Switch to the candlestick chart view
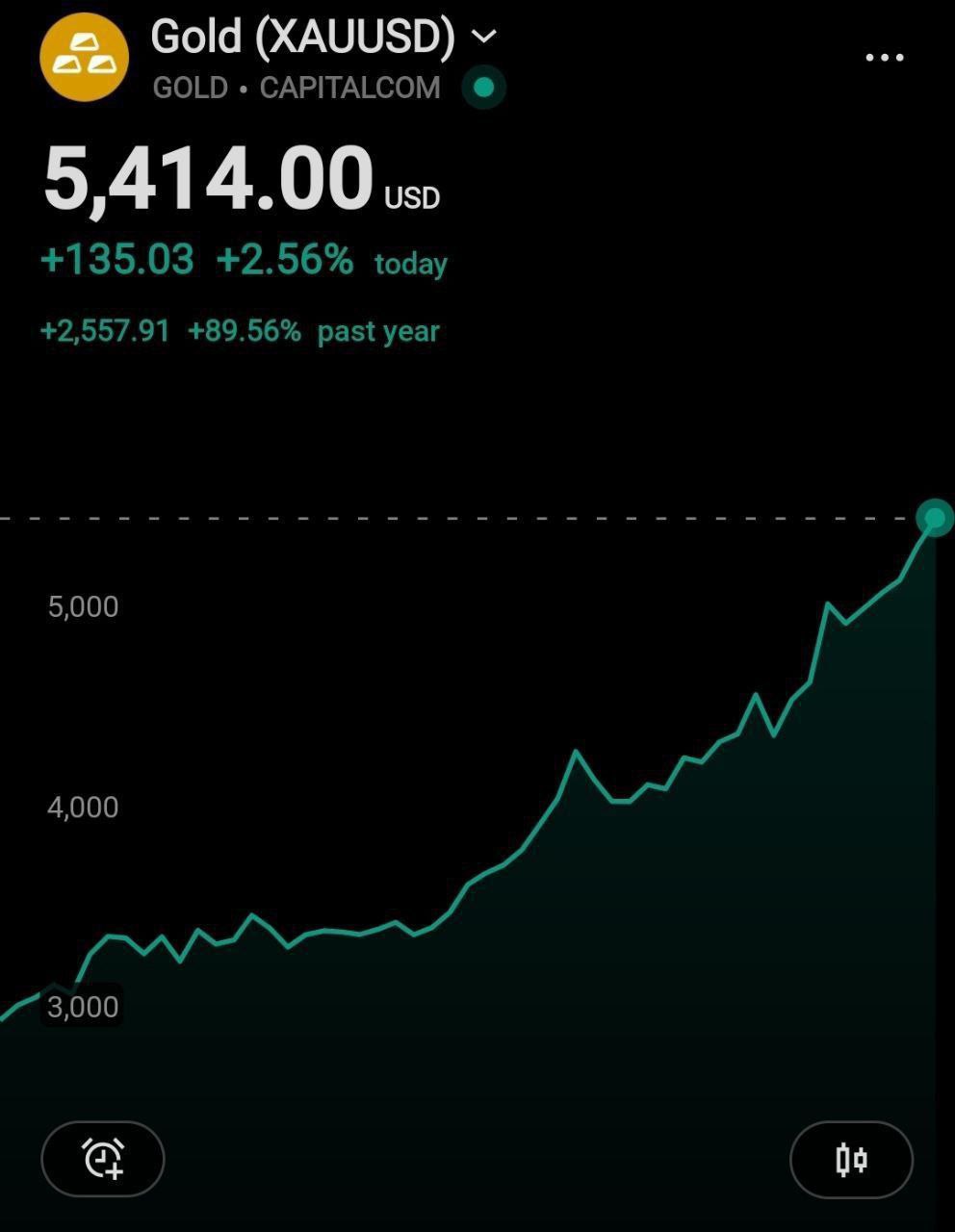The height and width of the screenshot is (1232, 955). [x=851, y=1159]
